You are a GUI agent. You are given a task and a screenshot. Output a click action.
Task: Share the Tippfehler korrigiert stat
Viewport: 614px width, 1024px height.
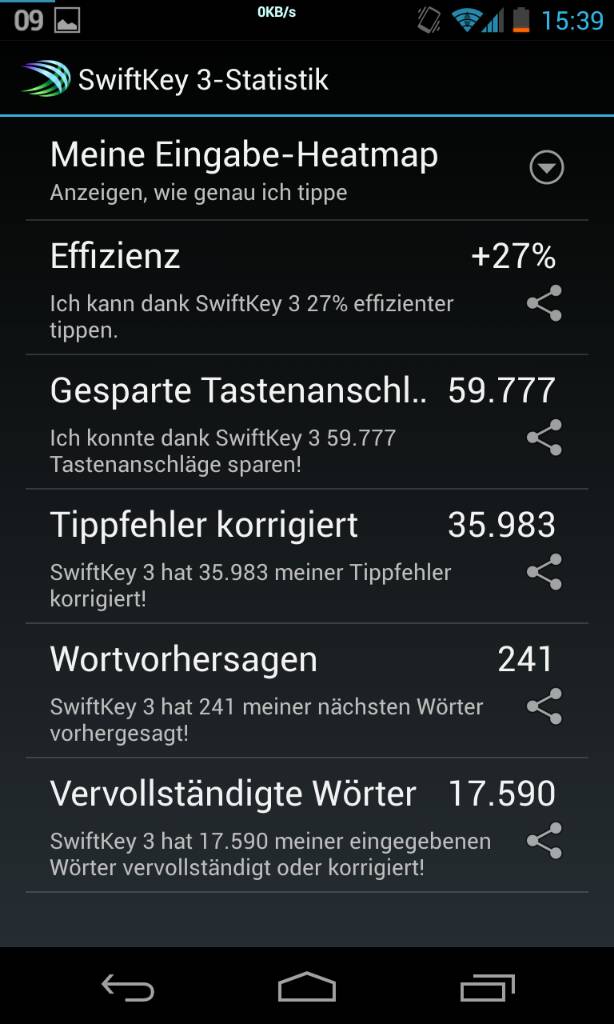tap(545, 572)
